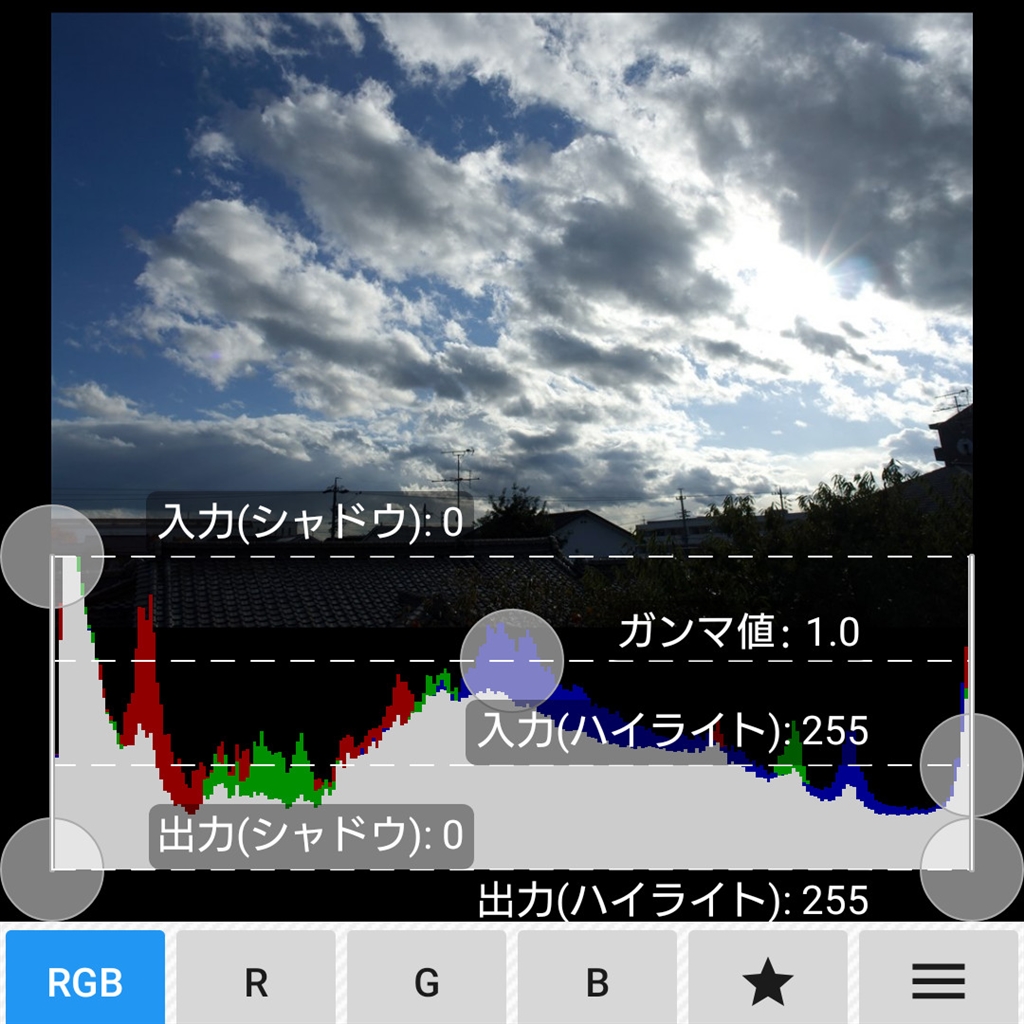Tap the gamma value handle
The image size is (1024, 1024).
(x=512, y=660)
